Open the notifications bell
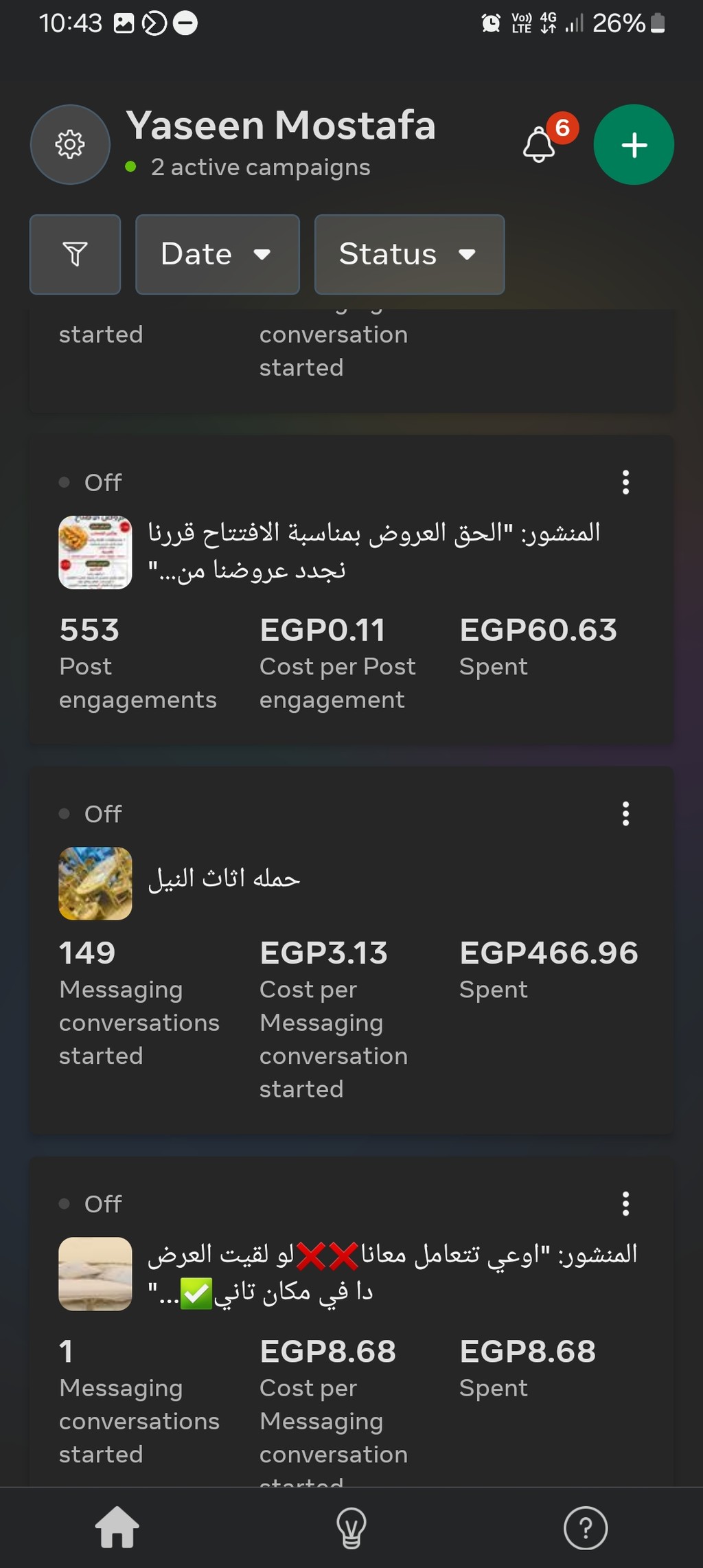The image size is (703, 1568). tap(540, 145)
